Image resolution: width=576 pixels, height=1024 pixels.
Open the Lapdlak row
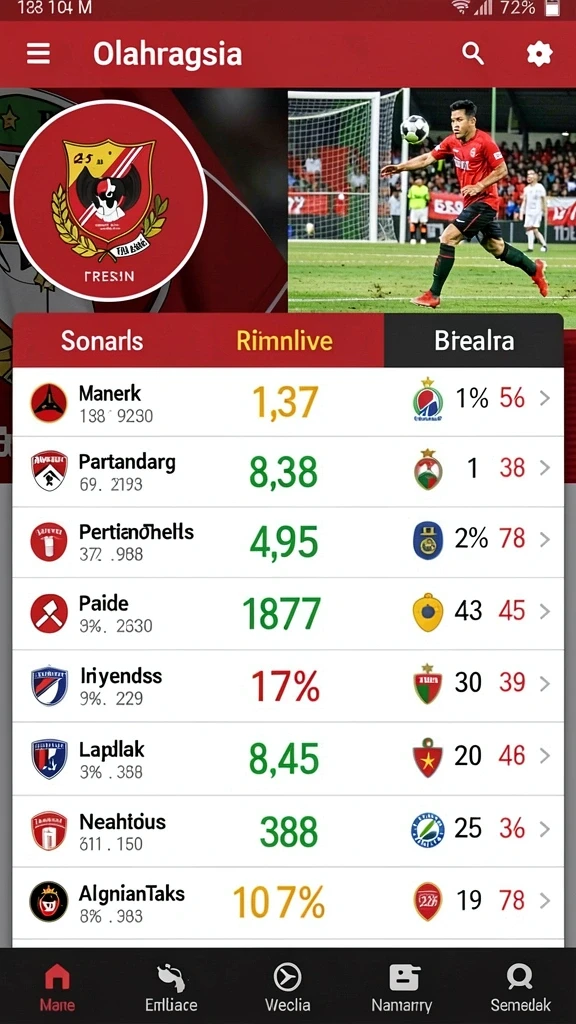click(x=288, y=758)
